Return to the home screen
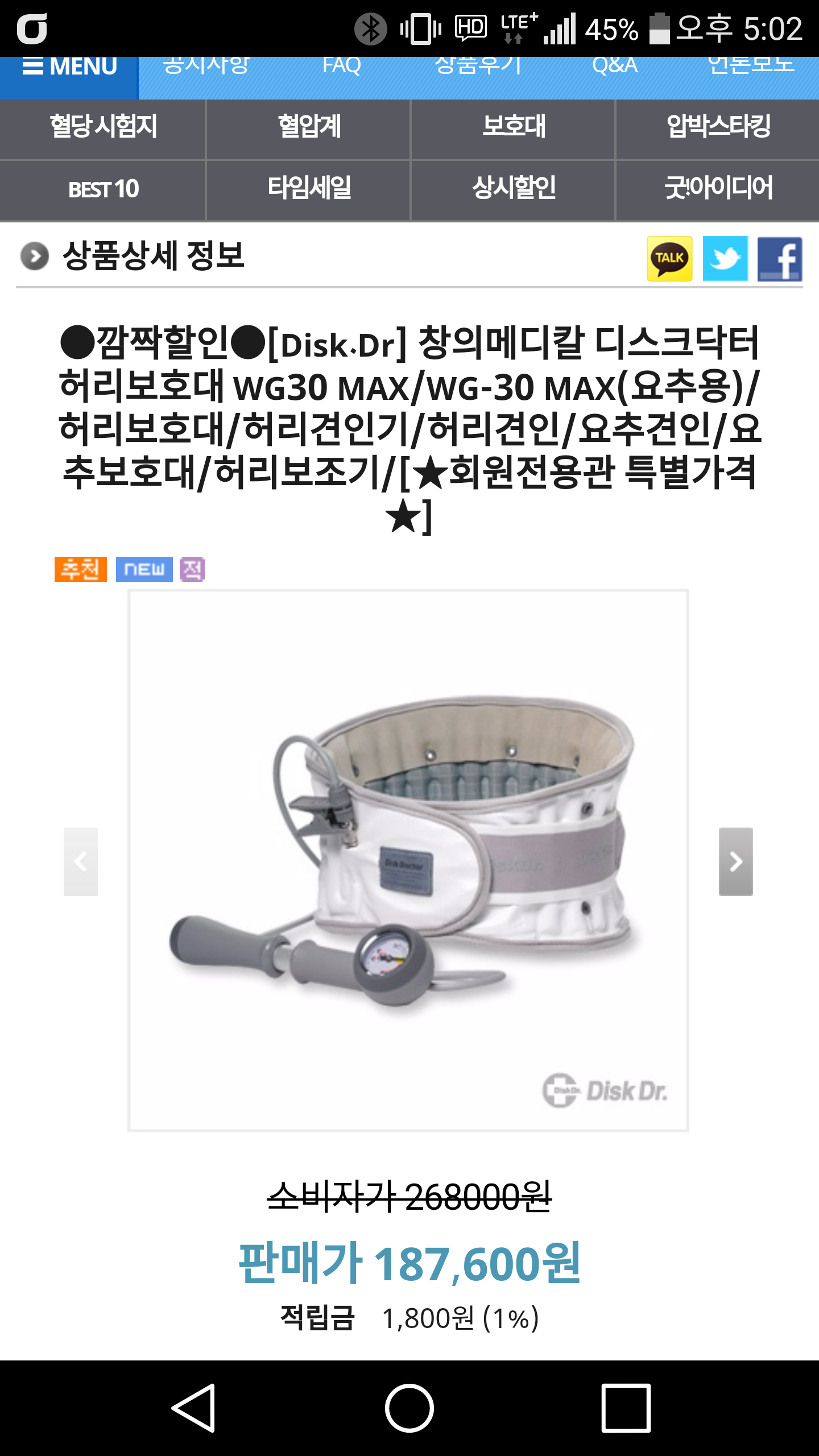The height and width of the screenshot is (1456, 819). coord(409,1408)
